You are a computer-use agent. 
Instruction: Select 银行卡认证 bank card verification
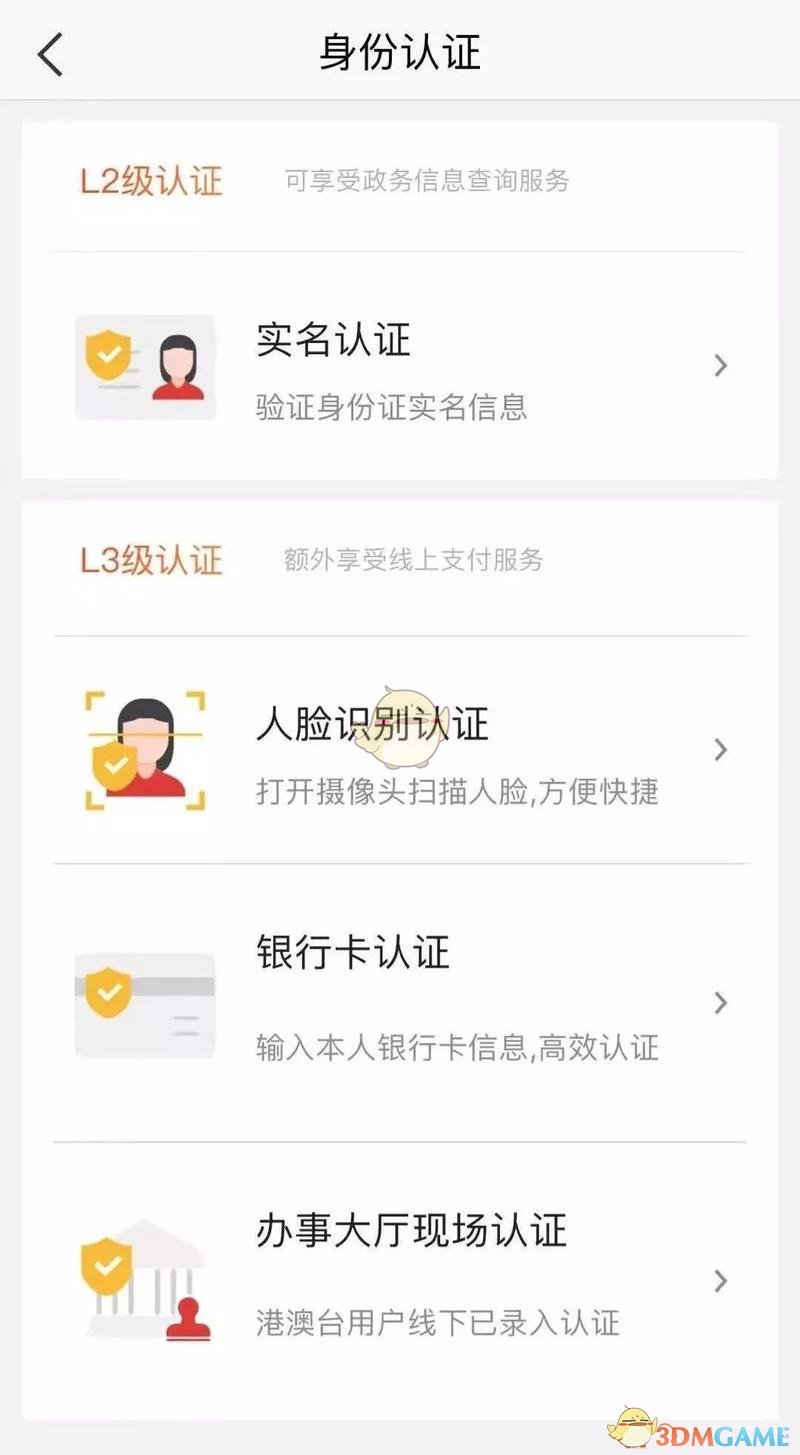click(400, 1003)
